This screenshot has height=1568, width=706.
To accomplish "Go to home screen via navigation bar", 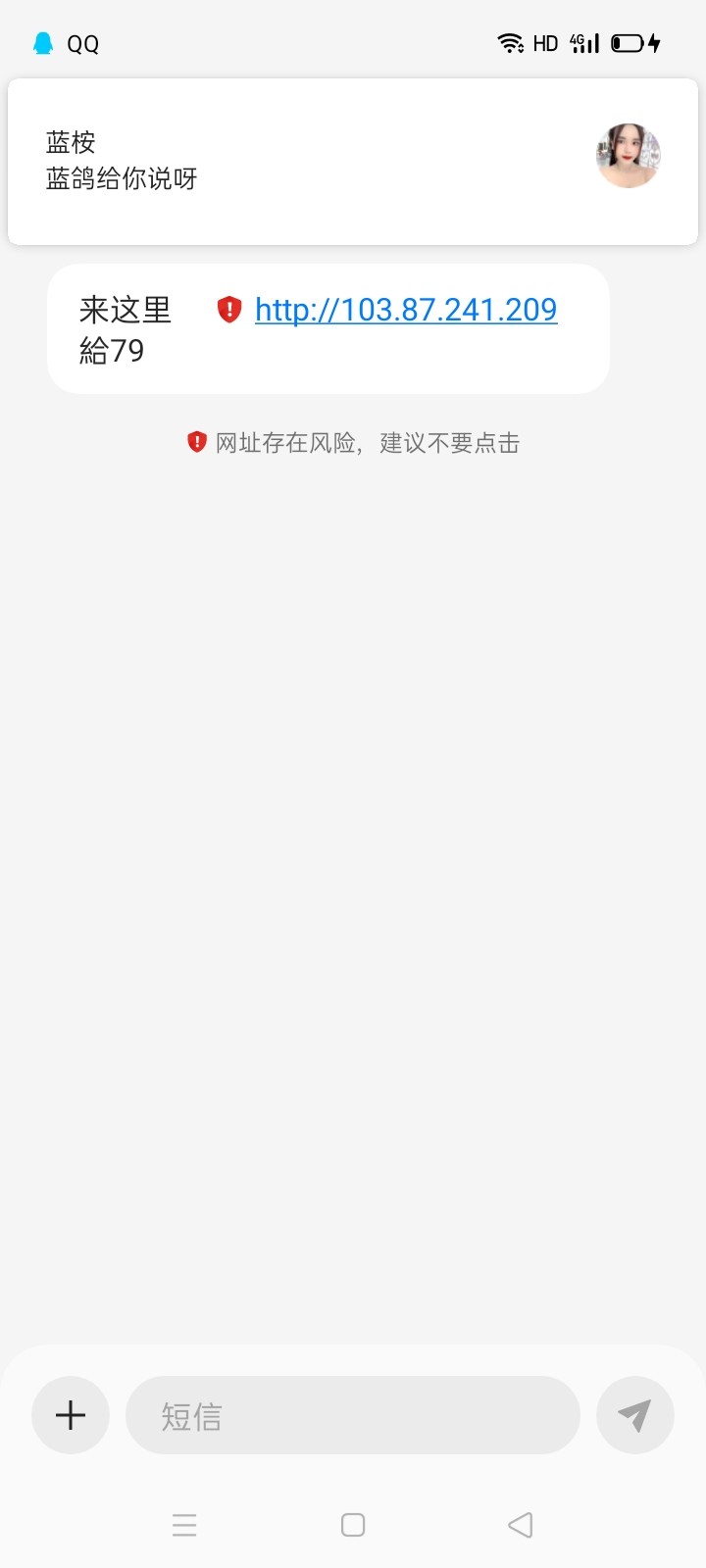I will click(x=353, y=1525).
